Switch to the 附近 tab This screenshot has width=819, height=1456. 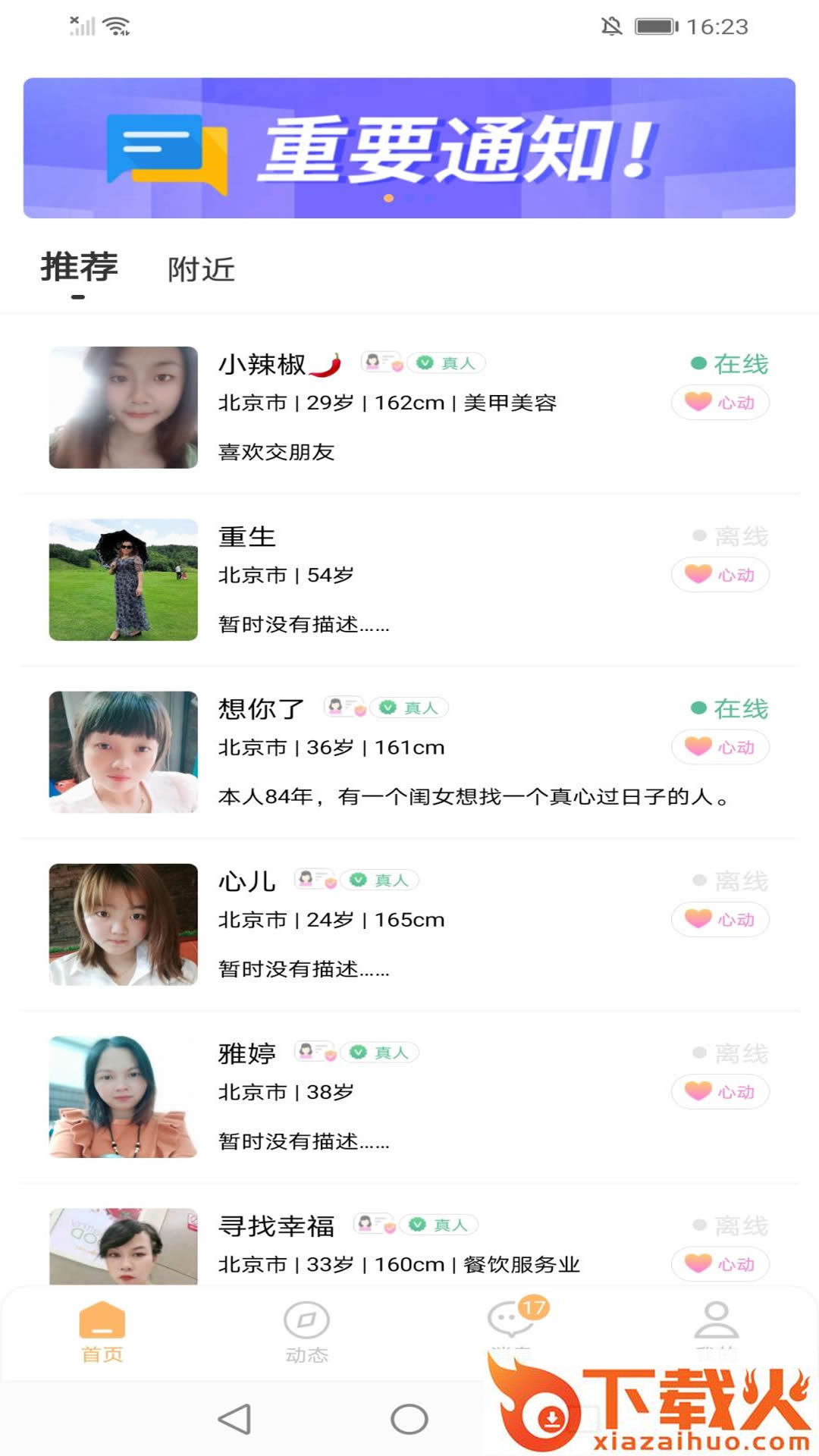click(x=201, y=269)
